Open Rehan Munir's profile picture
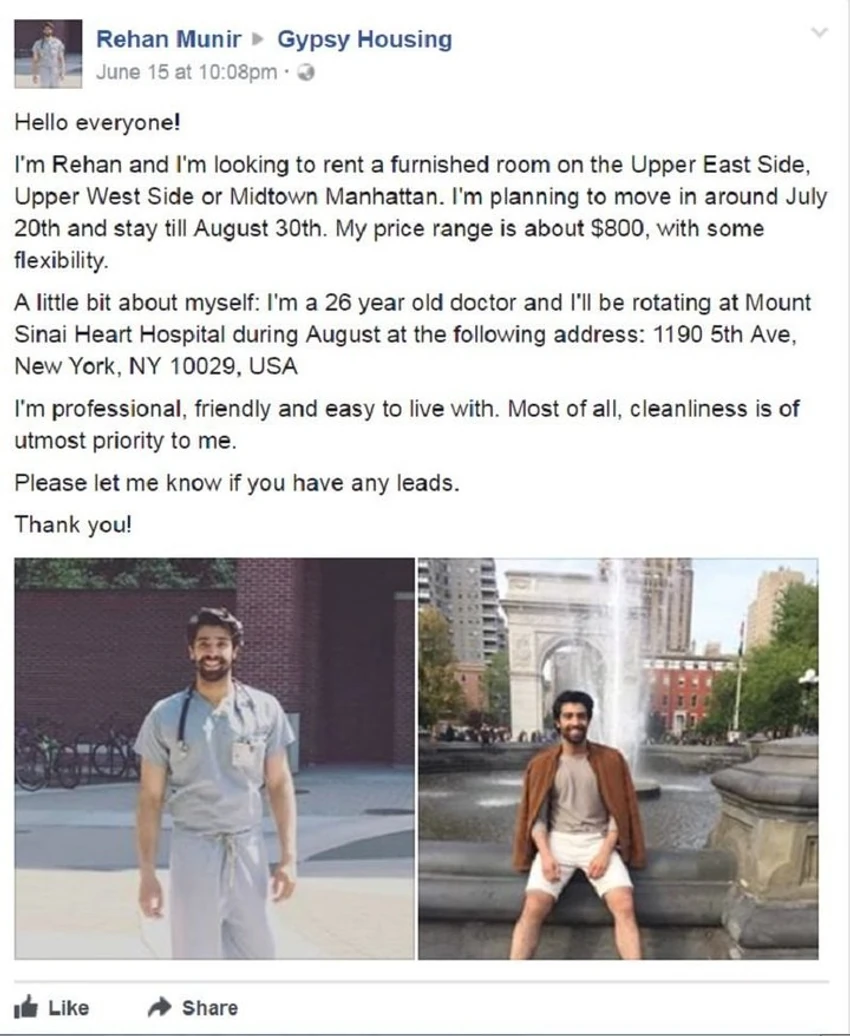The width and height of the screenshot is (850, 1036). [x=48, y=53]
